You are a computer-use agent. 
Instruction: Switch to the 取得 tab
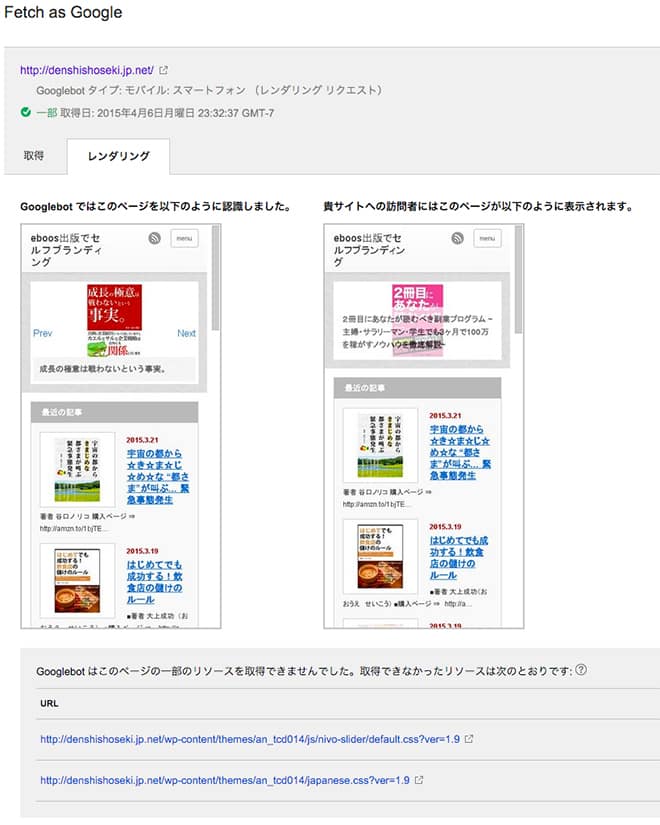coord(34,157)
